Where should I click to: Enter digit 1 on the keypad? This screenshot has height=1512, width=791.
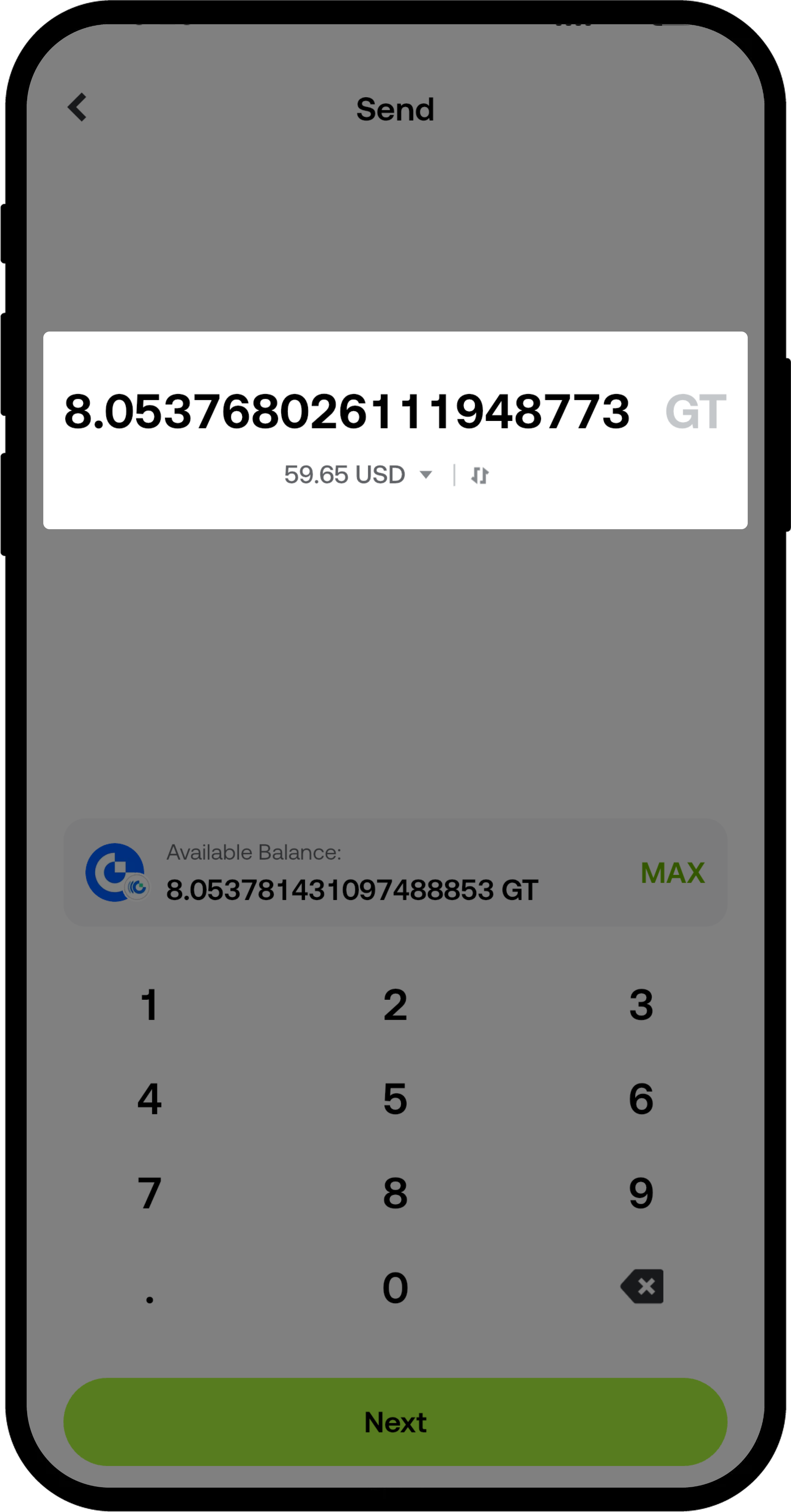tap(149, 1005)
